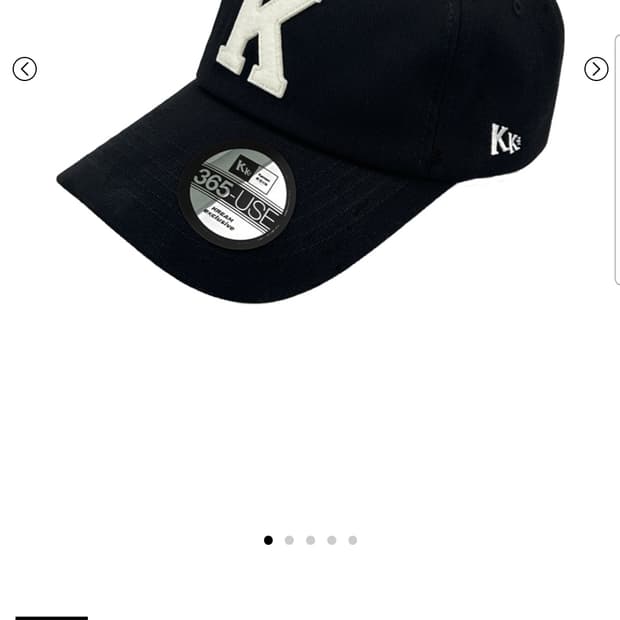Screen dimensions: 620x620
Task: Go to the previous product image
Action: click(x=25, y=69)
